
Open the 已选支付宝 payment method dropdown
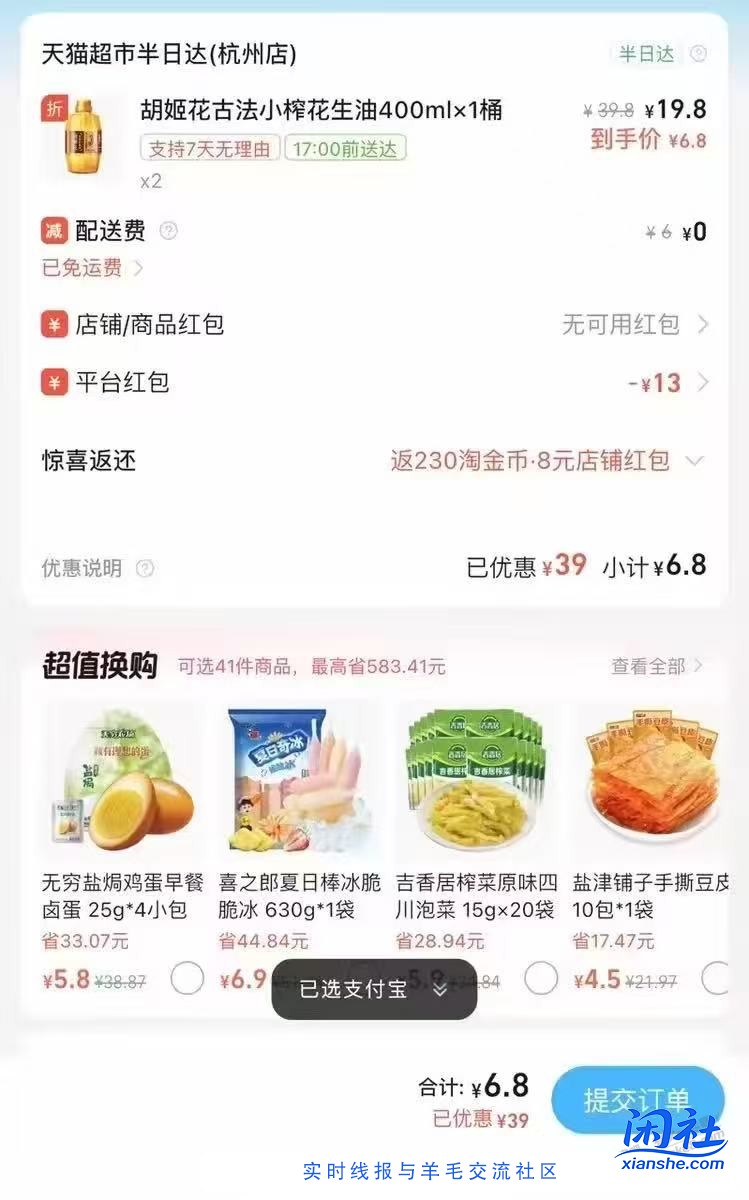pos(374,988)
